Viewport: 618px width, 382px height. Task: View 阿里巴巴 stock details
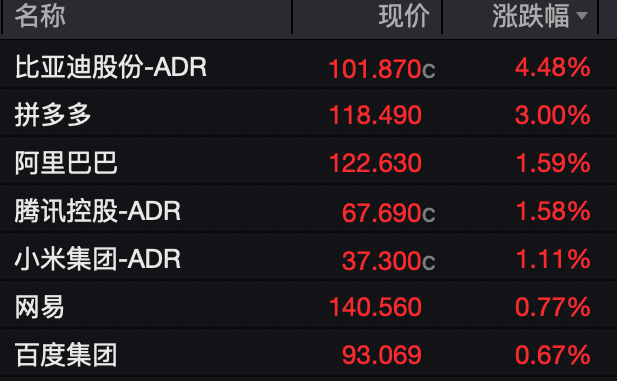click(x=308, y=161)
